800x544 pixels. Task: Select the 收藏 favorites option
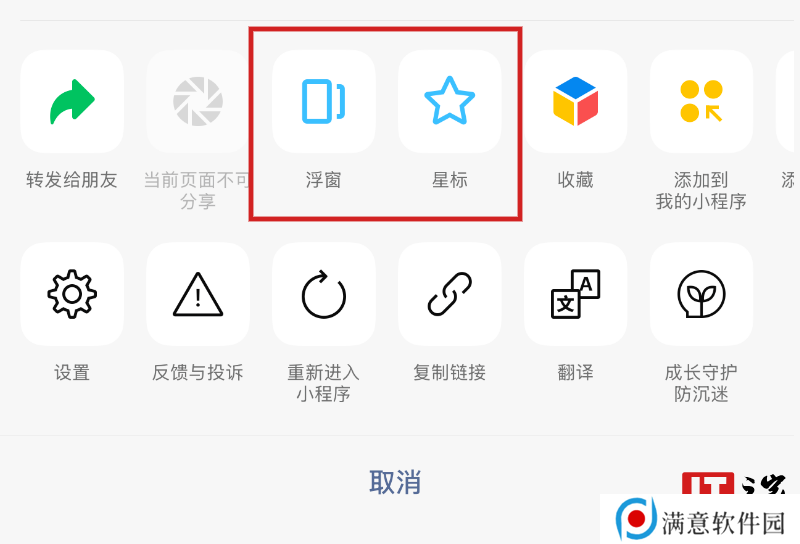click(x=576, y=101)
